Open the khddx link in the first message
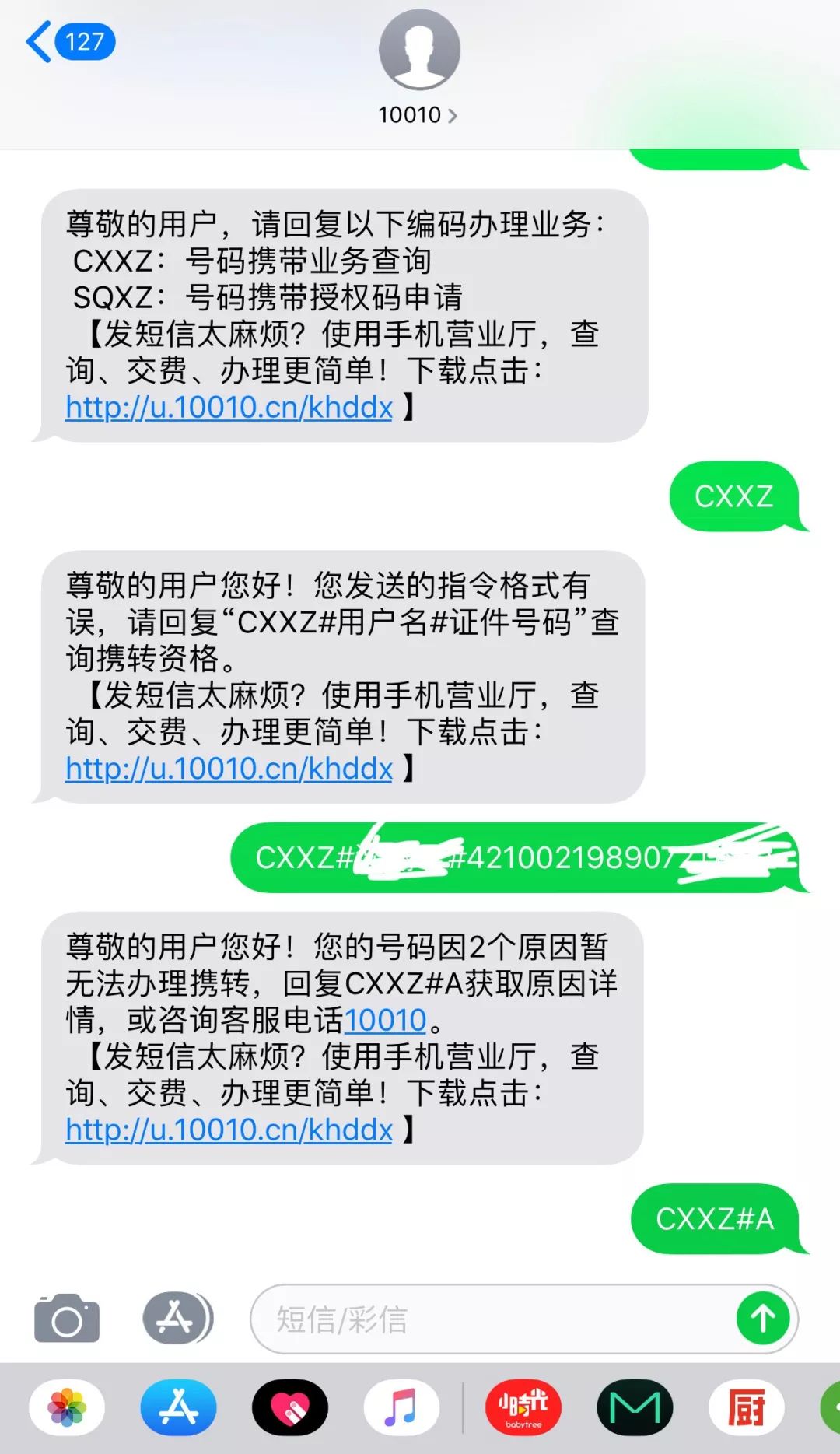The image size is (840, 1454). (x=229, y=408)
